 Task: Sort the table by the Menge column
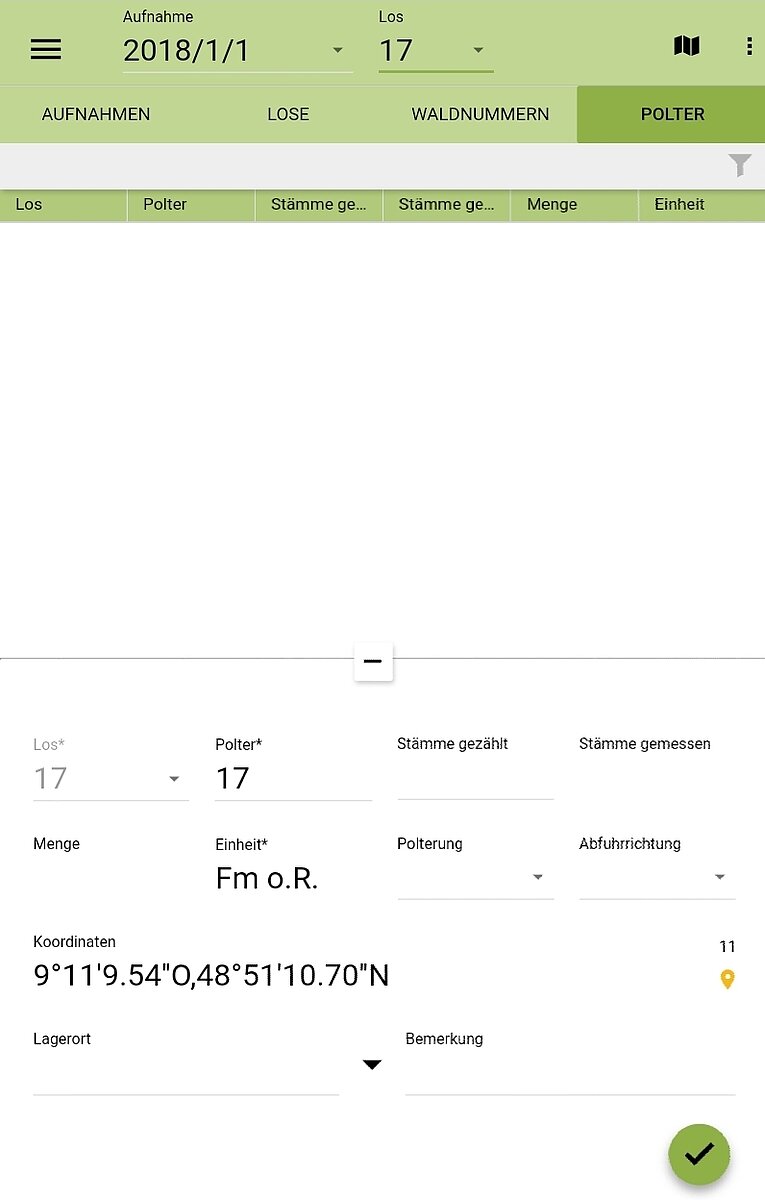pos(573,204)
